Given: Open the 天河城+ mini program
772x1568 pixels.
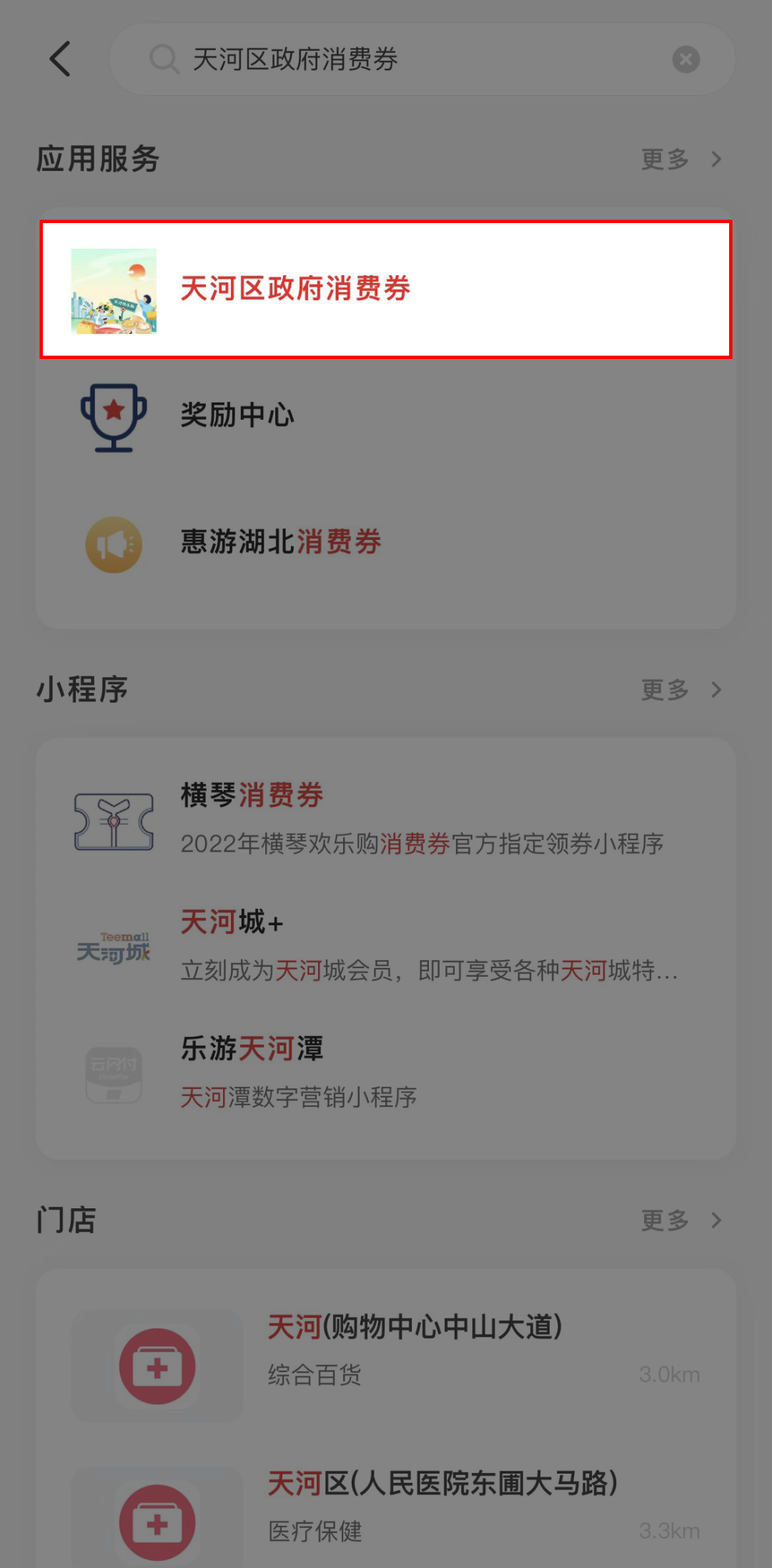Looking at the screenshot, I should click(386, 945).
